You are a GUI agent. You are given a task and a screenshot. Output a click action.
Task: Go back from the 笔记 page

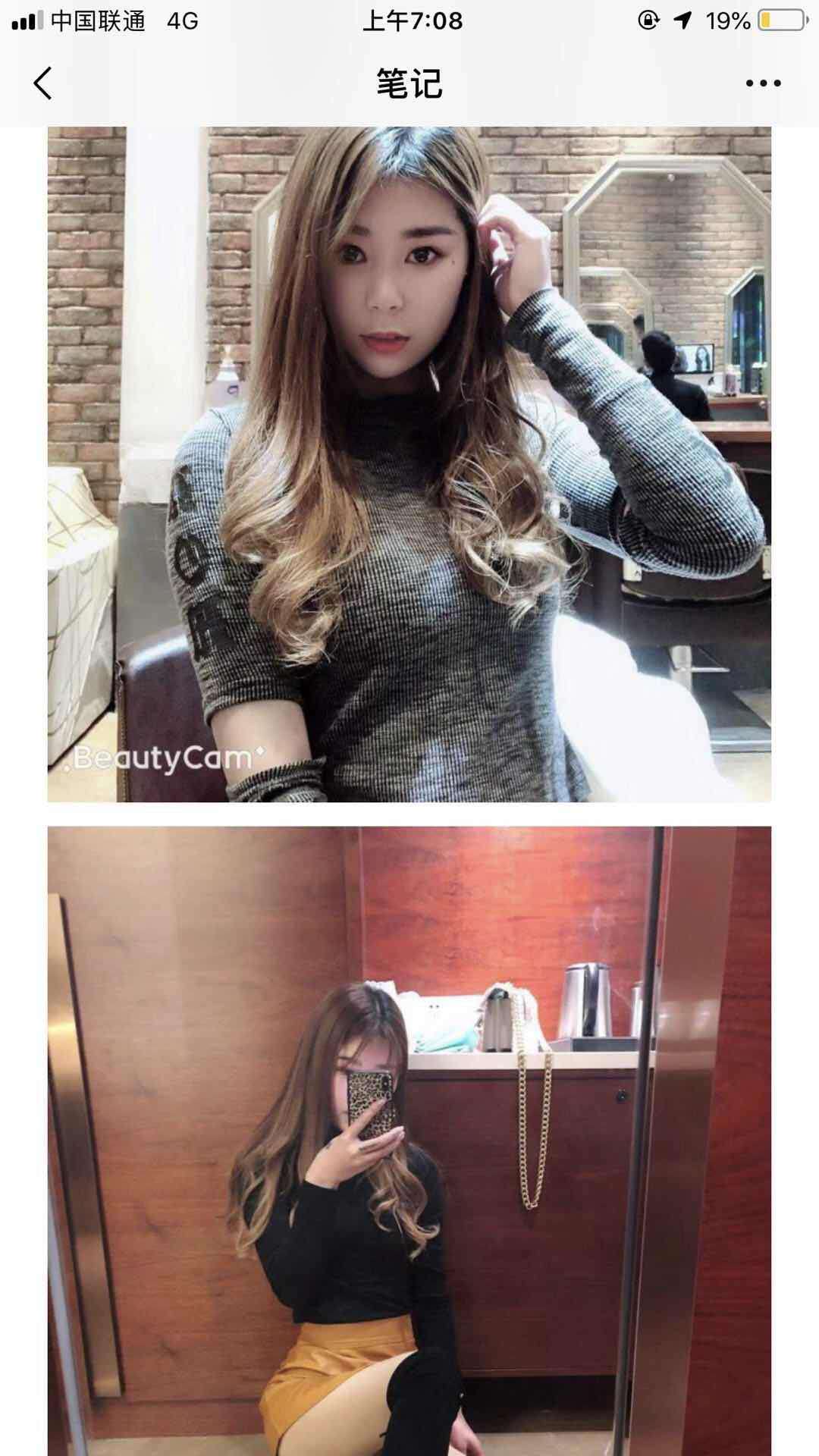tap(43, 83)
